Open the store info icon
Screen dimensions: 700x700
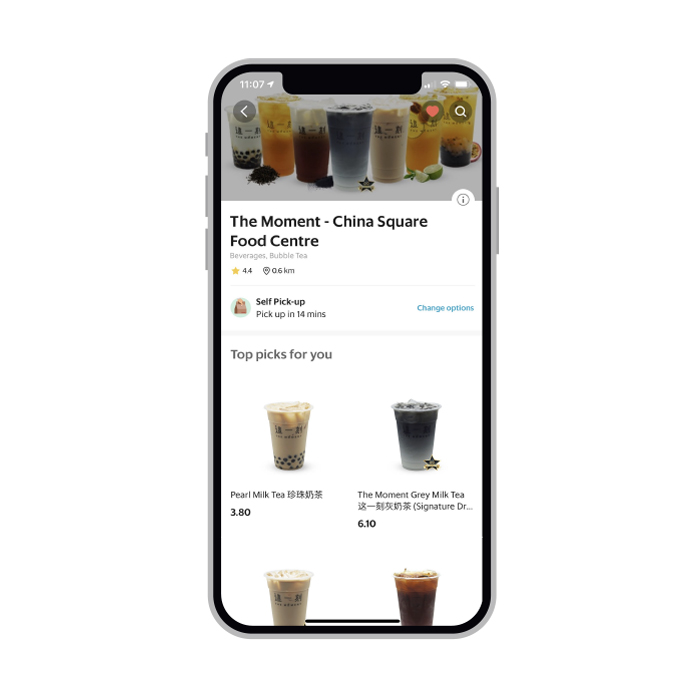463,199
